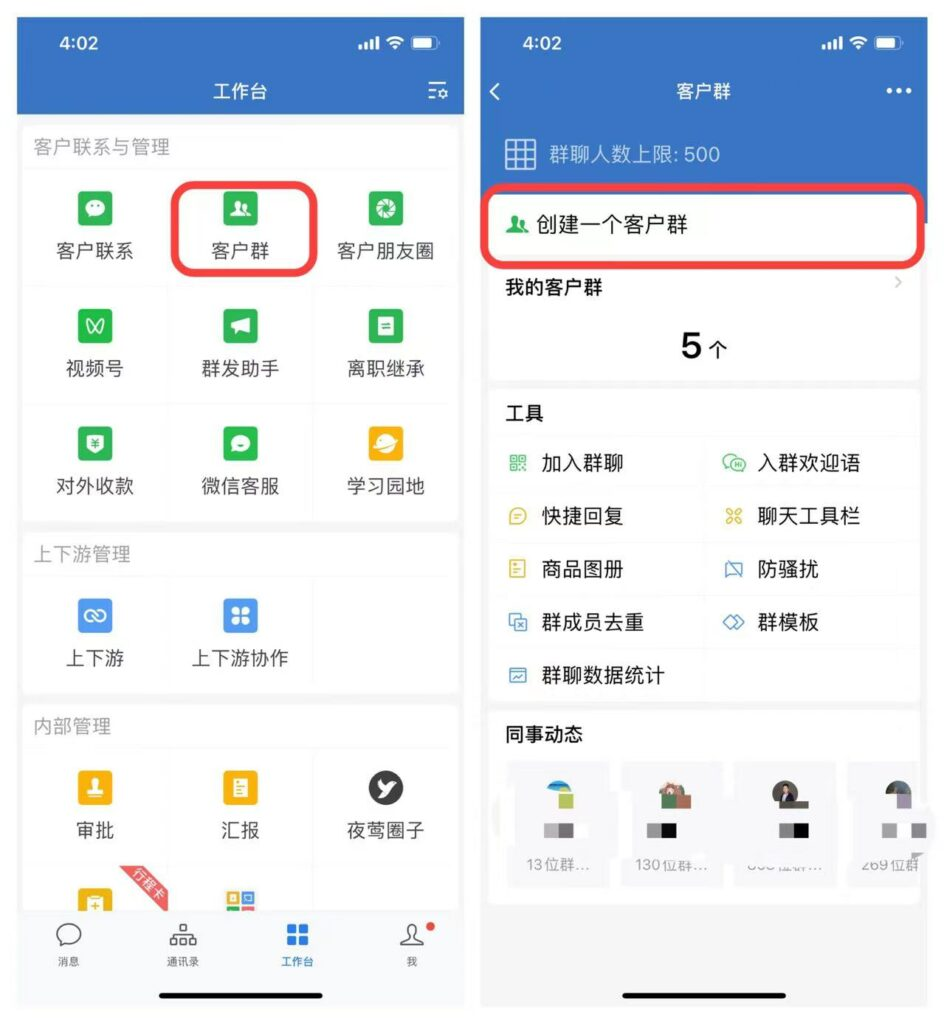Open the more options menu on 客户群 page
Image resolution: width=944 pixels, height=1024 pixels.
[898, 91]
